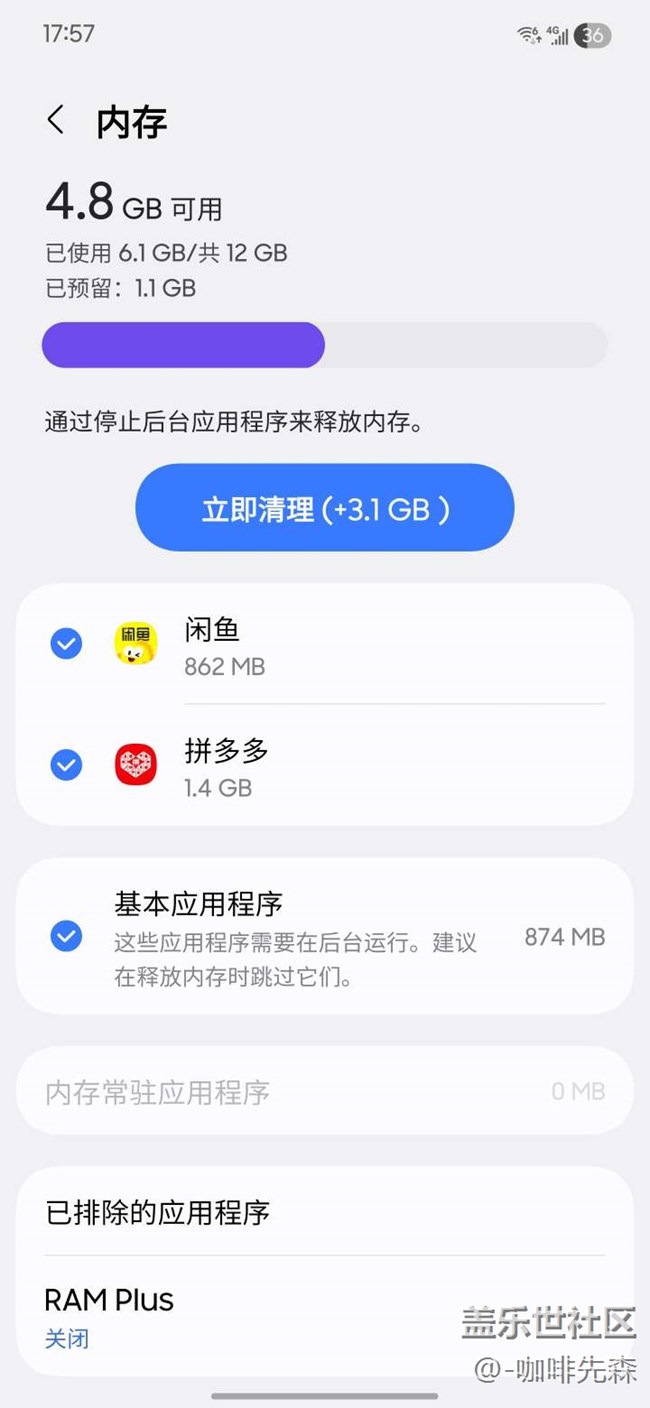Go back from the 内存 screen
The image size is (650, 1408).
57,121
